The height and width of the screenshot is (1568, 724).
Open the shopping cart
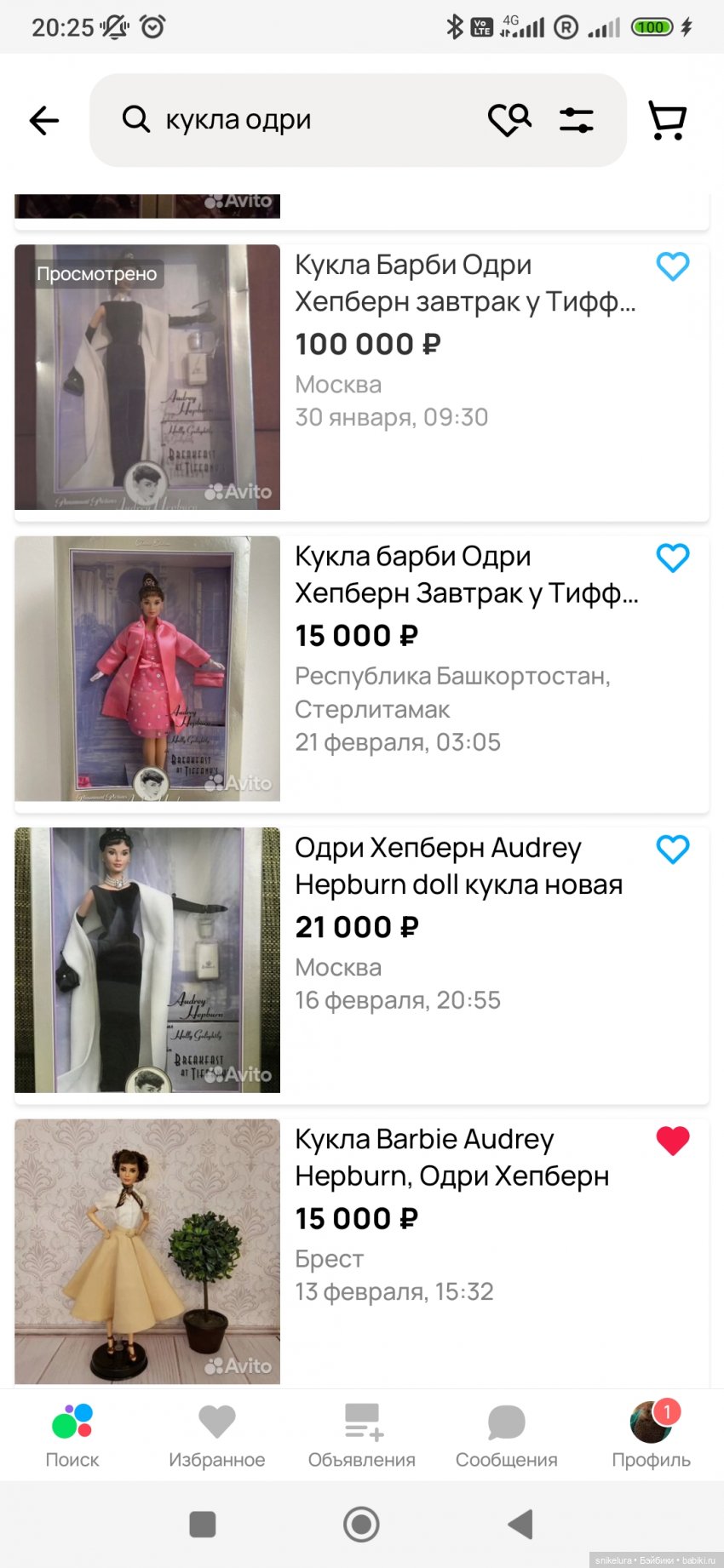[667, 120]
